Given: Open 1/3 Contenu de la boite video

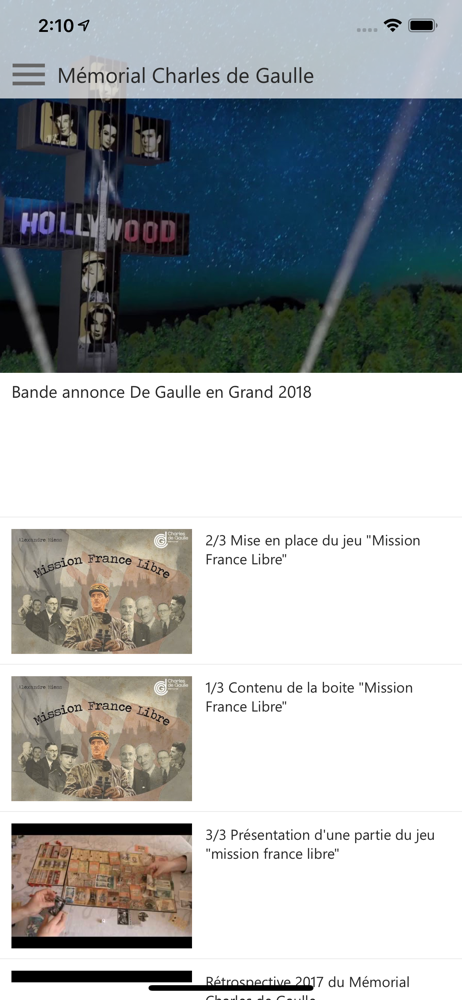Looking at the screenshot, I should click(x=231, y=739).
